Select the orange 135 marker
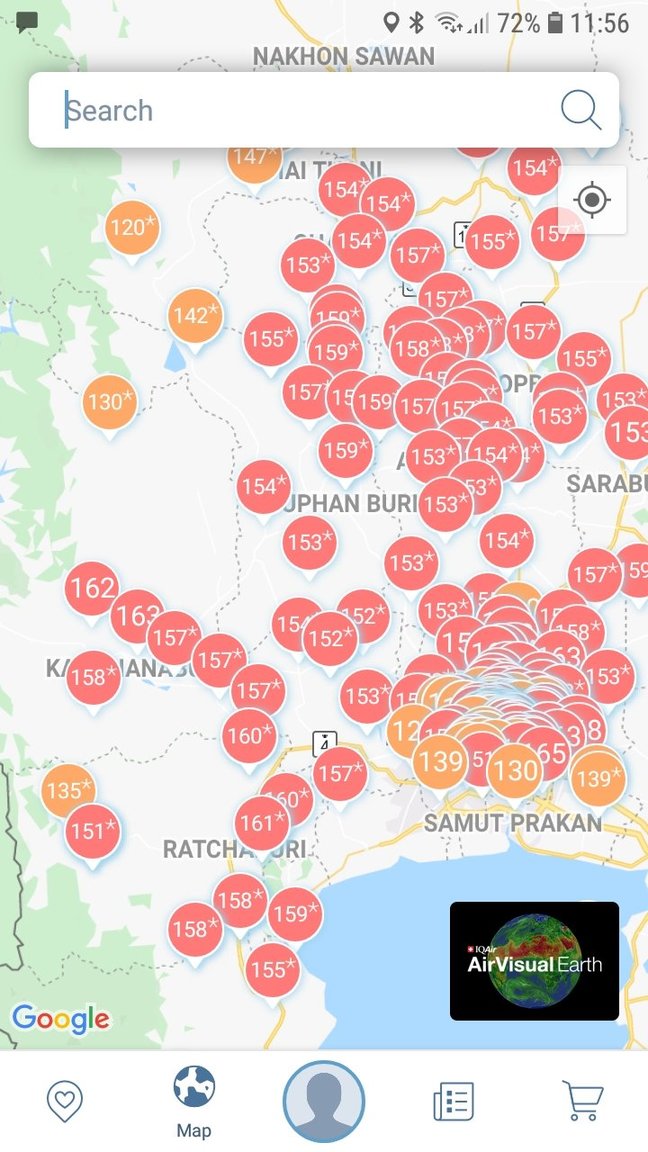 click(x=68, y=790)
